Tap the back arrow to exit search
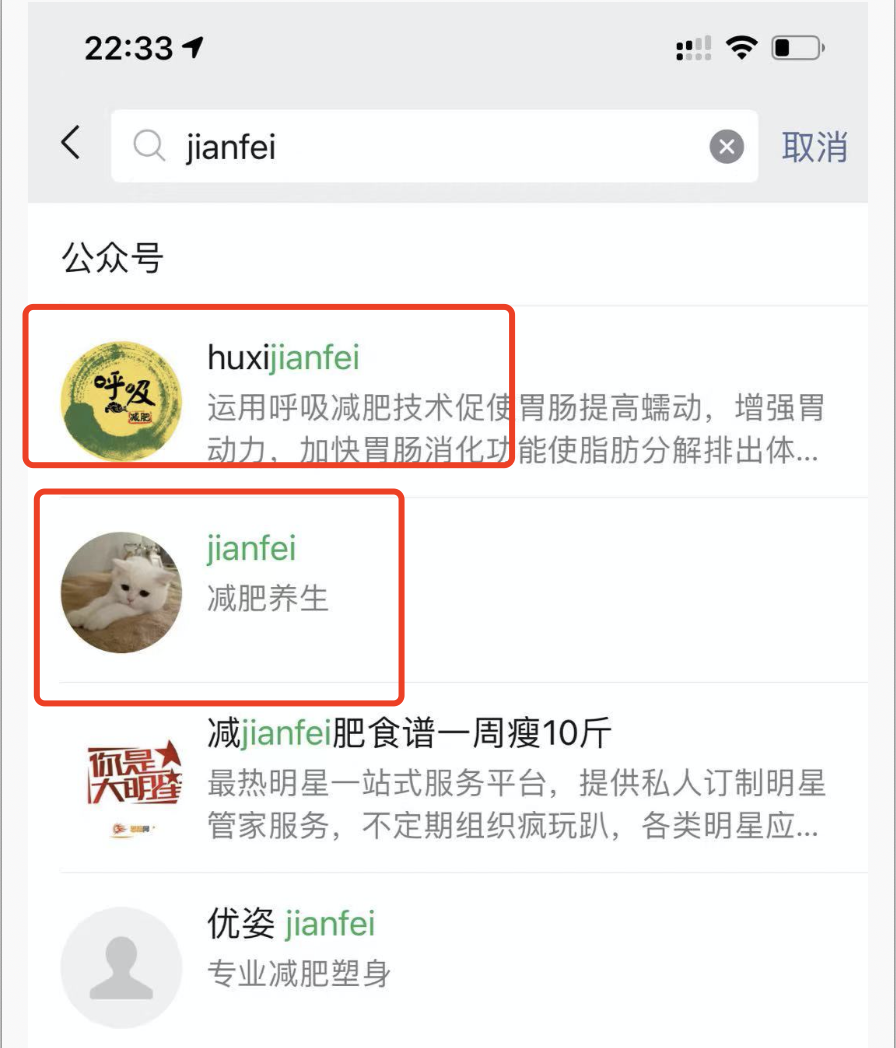Screen dimensions: 896x1048 67,144
